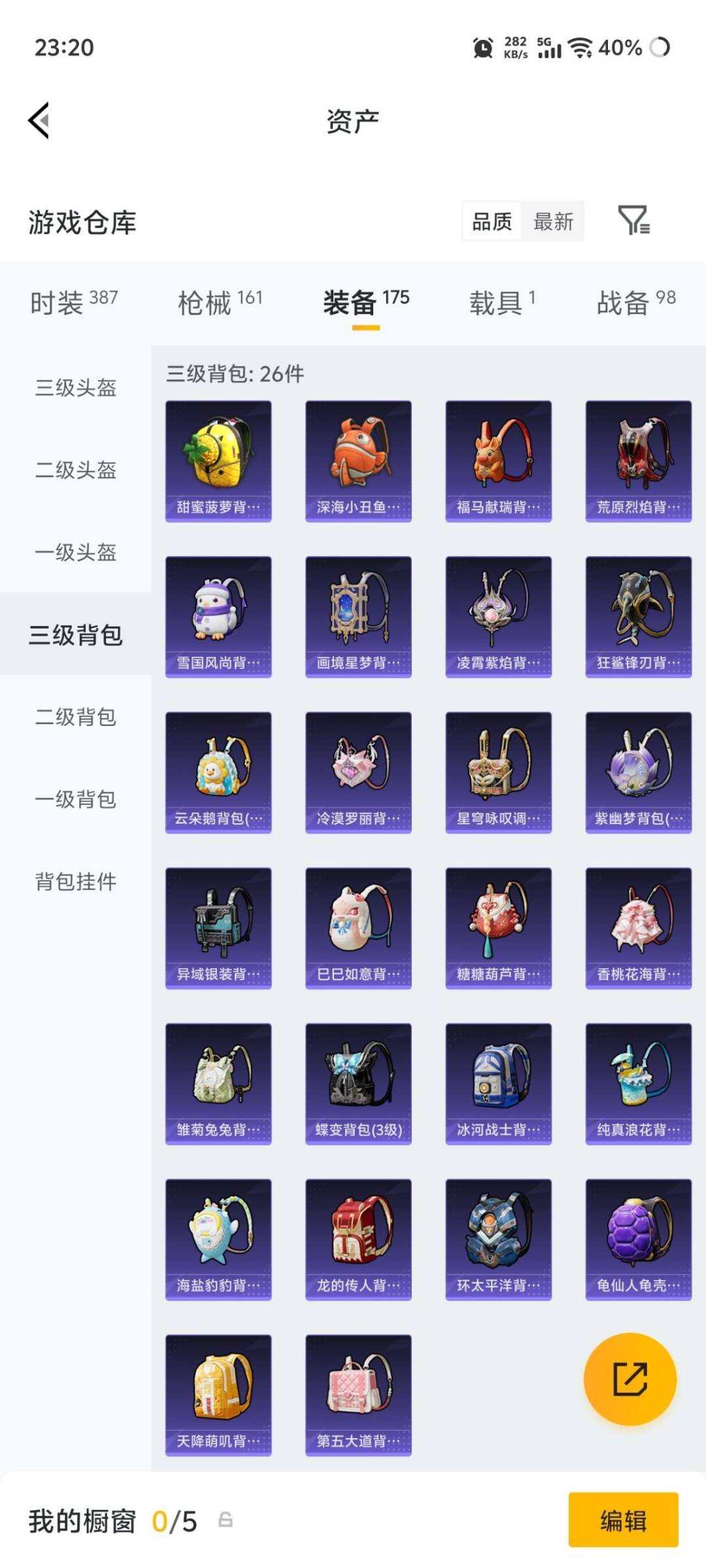Viewport: 706px width, 1568px height.
Task: Select the 背包挂件 category
Action: 76,881
